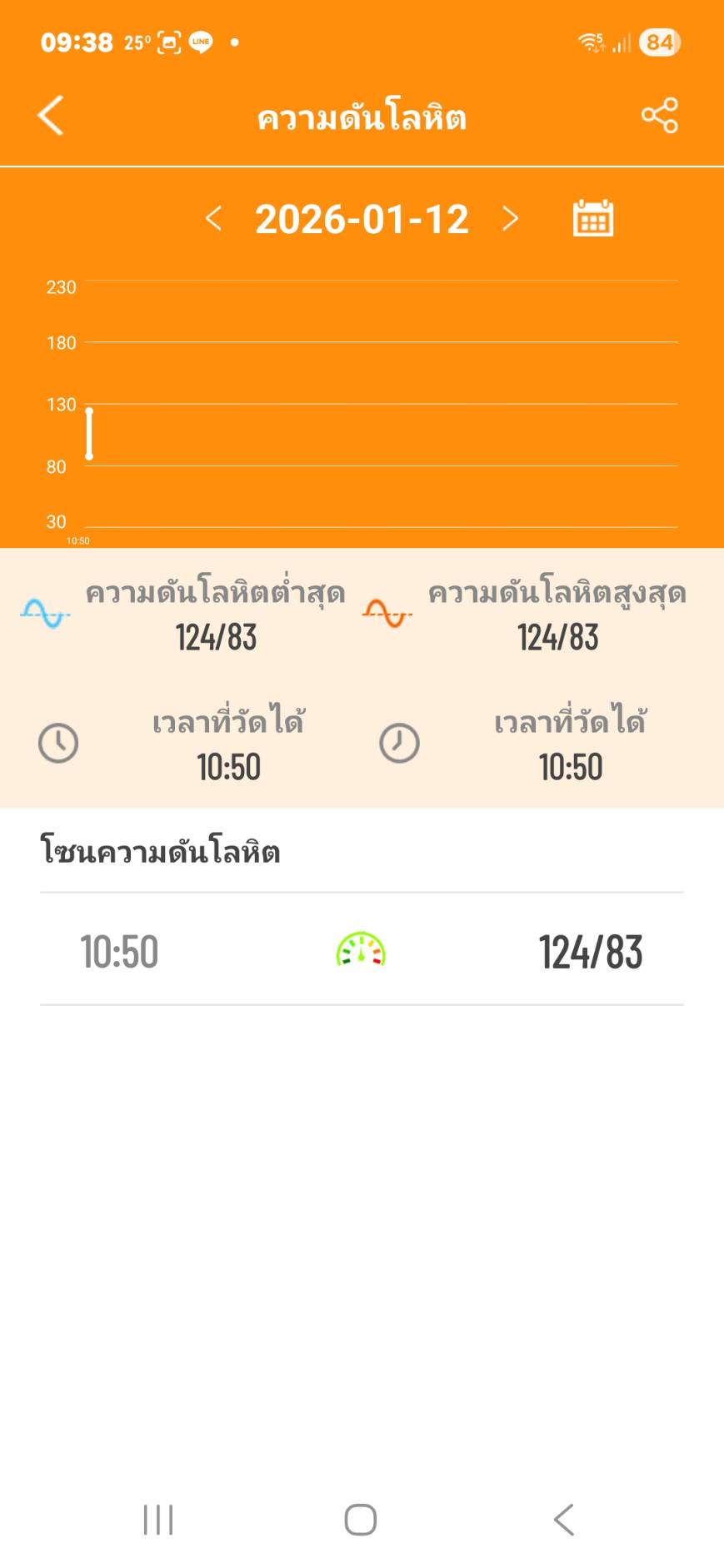The width and height of the screenshot is (724, 1568).
Task: Open the 10:50 reading of 124/83
Action: [362, 950]
